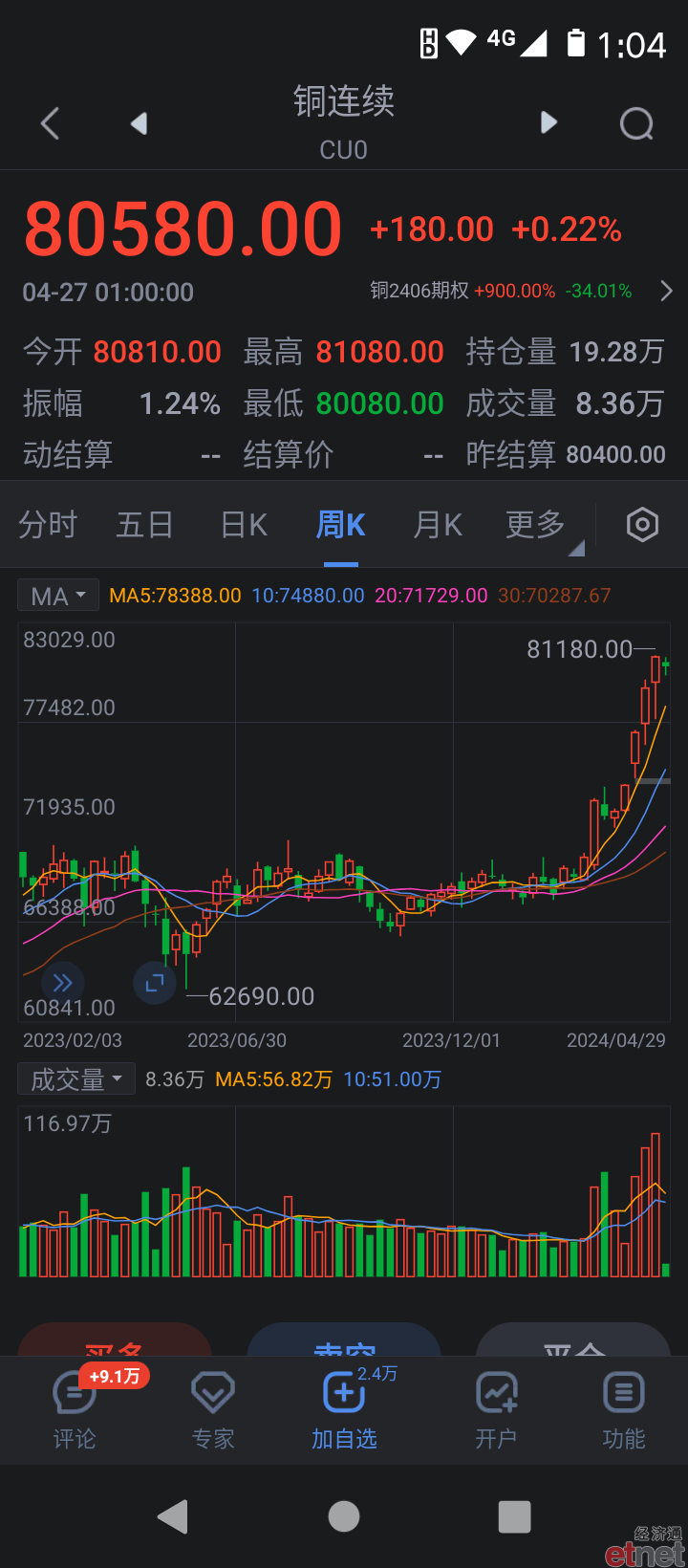The height and width of the screenshot is (1568, 688).
Task: Switch to the previous contract
Action: tap(140, 123)
